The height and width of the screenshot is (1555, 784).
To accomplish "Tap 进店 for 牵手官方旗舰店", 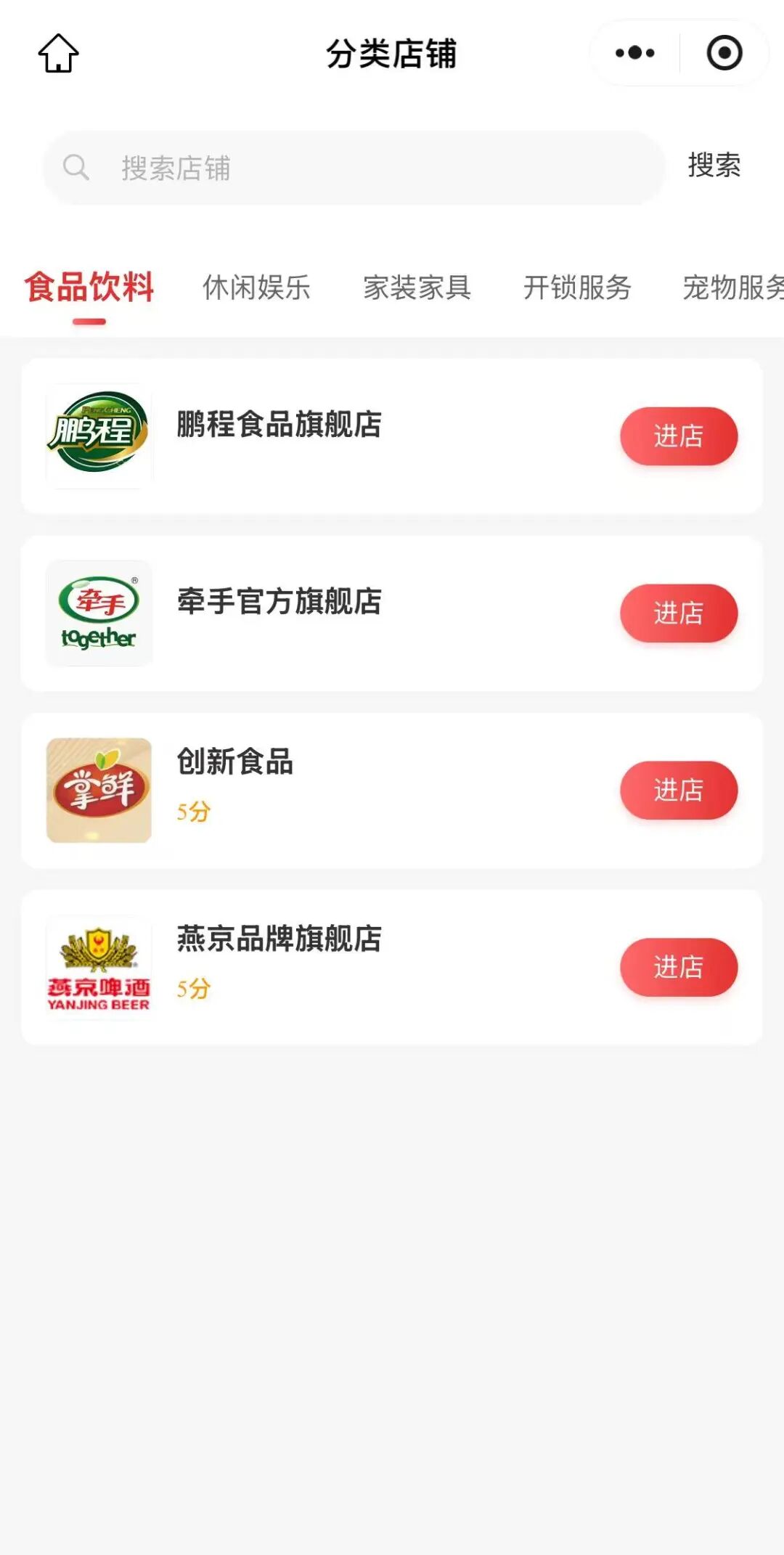I will (678, 613).
